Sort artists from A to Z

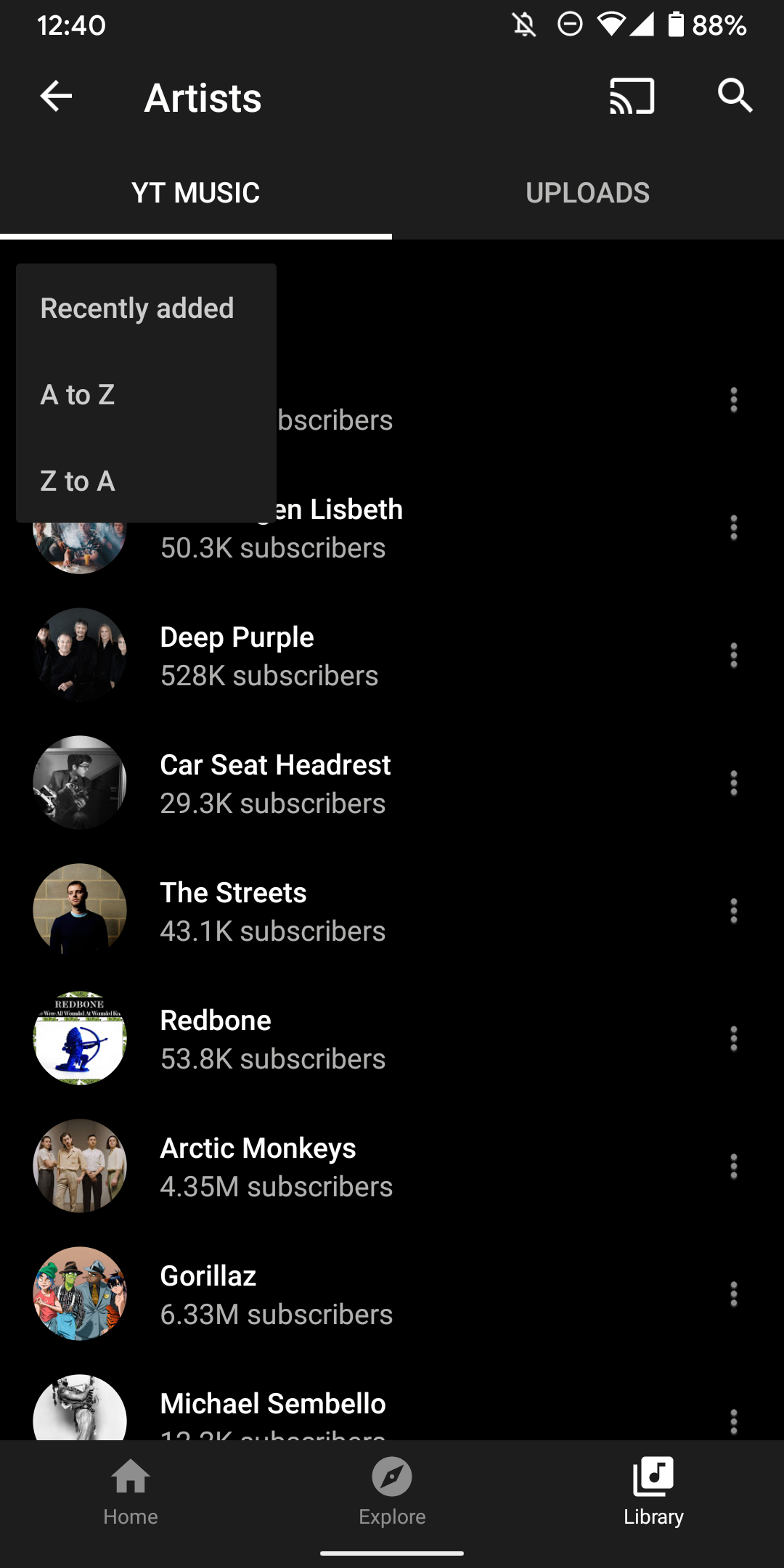(77, 394)
